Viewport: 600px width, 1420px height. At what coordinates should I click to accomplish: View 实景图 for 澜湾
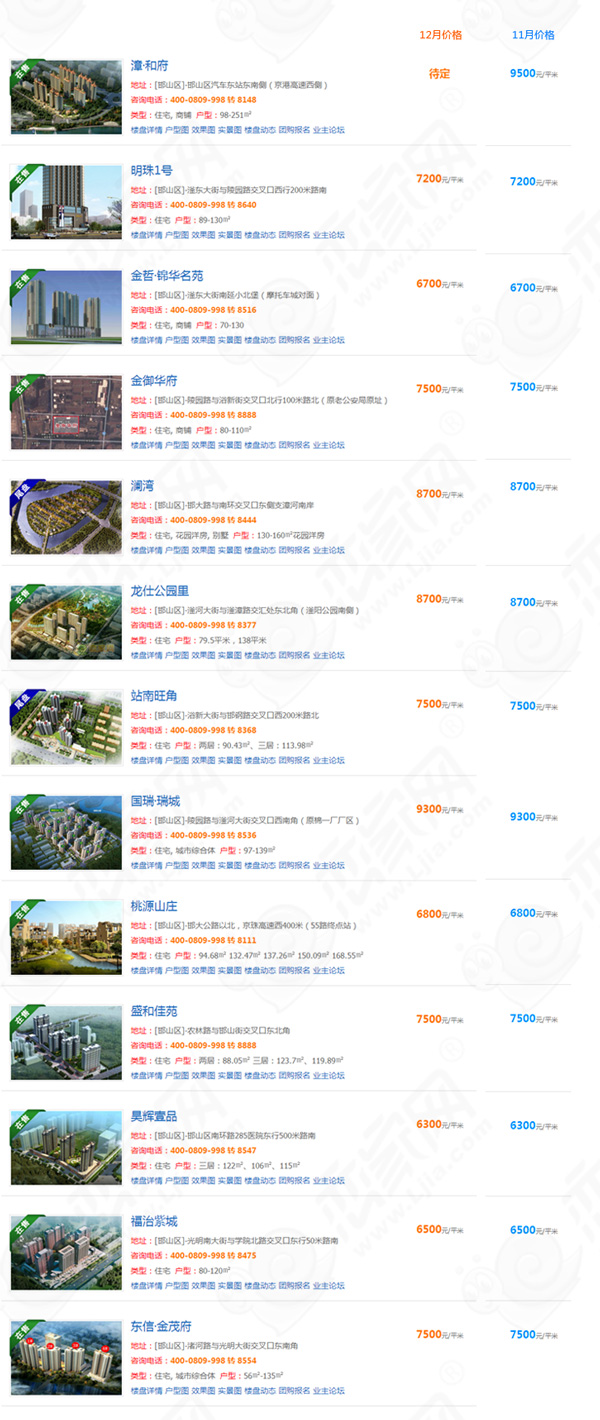click(x=231, y=550)
